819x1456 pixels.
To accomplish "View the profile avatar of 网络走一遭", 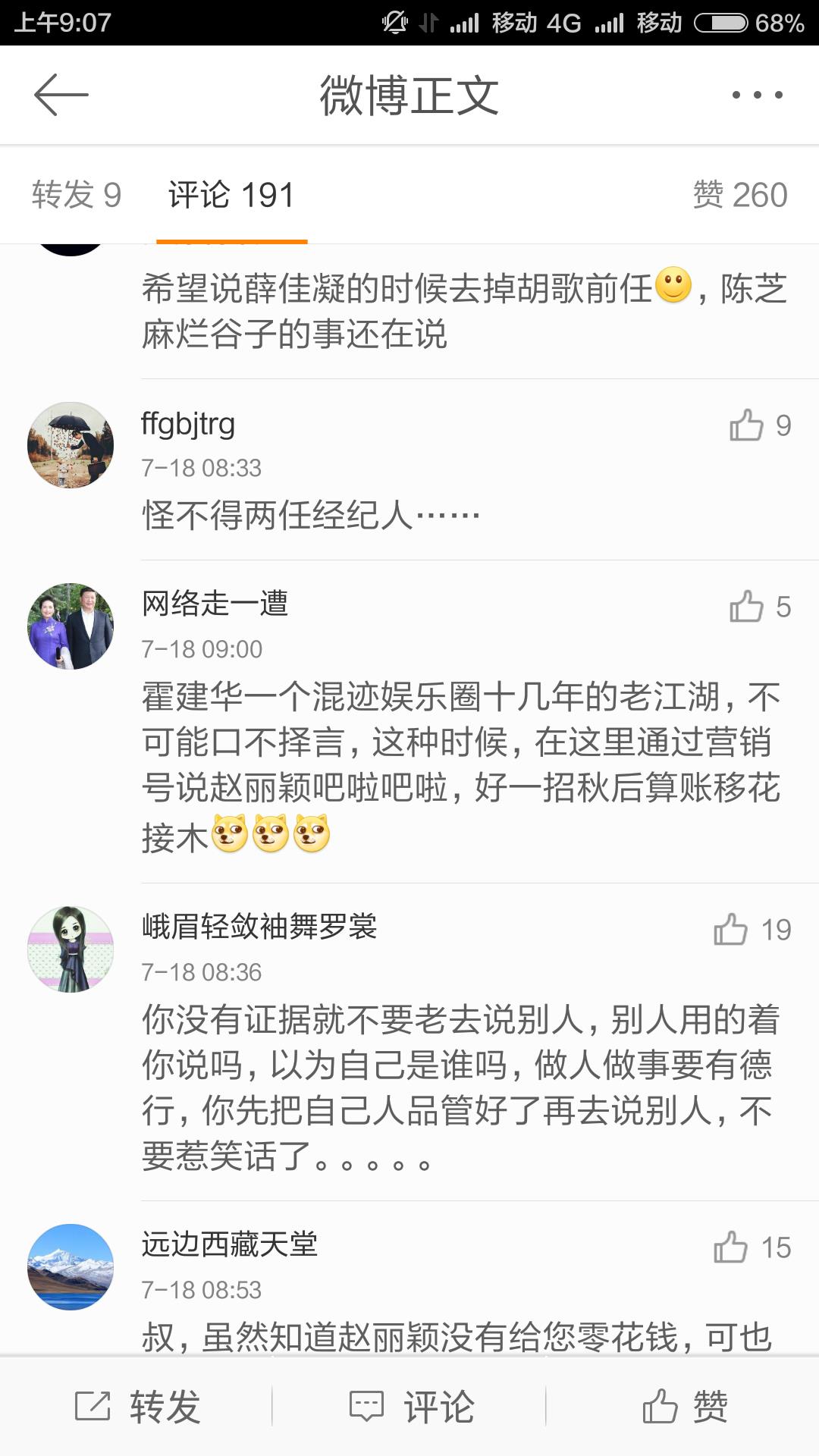I will [71, 626].
